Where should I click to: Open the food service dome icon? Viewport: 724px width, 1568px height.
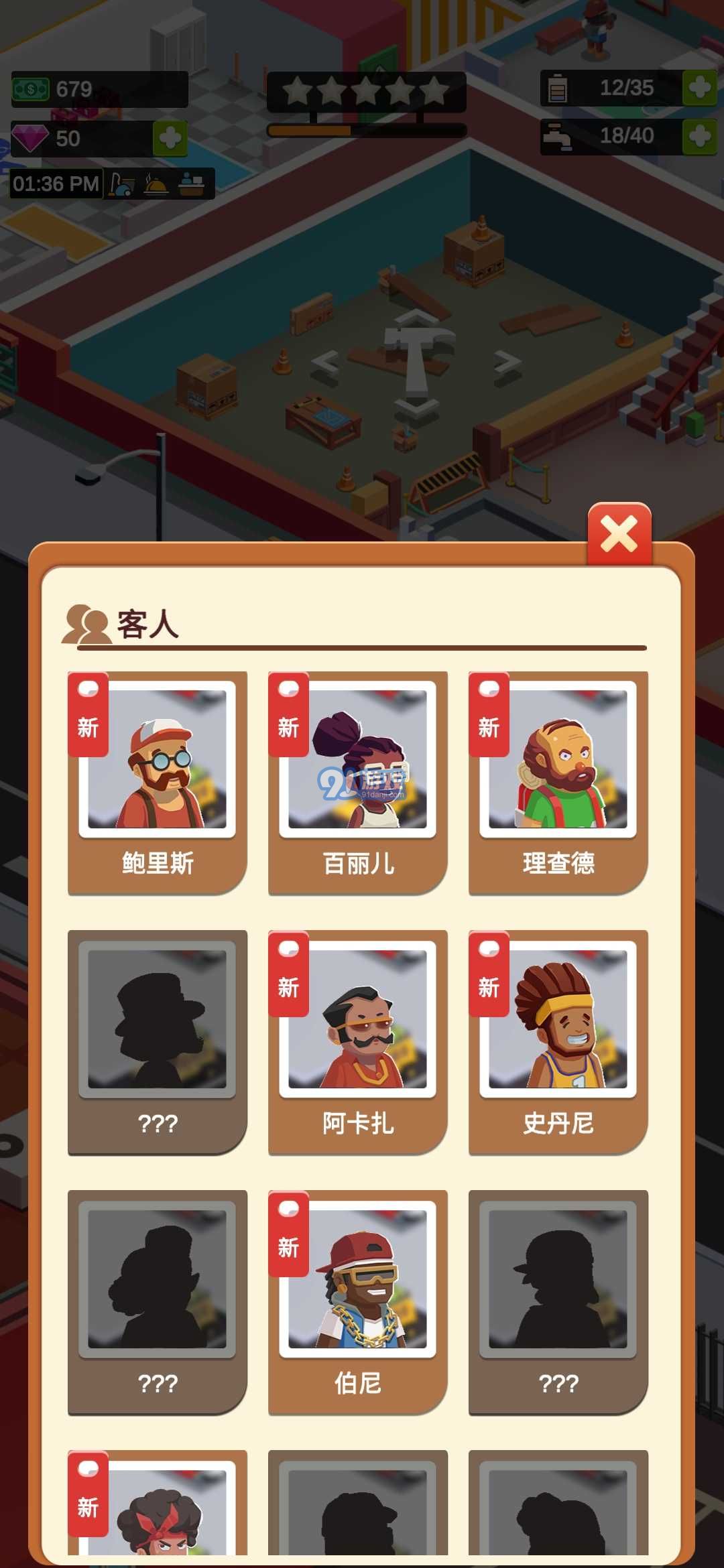[x=154, y=186]
